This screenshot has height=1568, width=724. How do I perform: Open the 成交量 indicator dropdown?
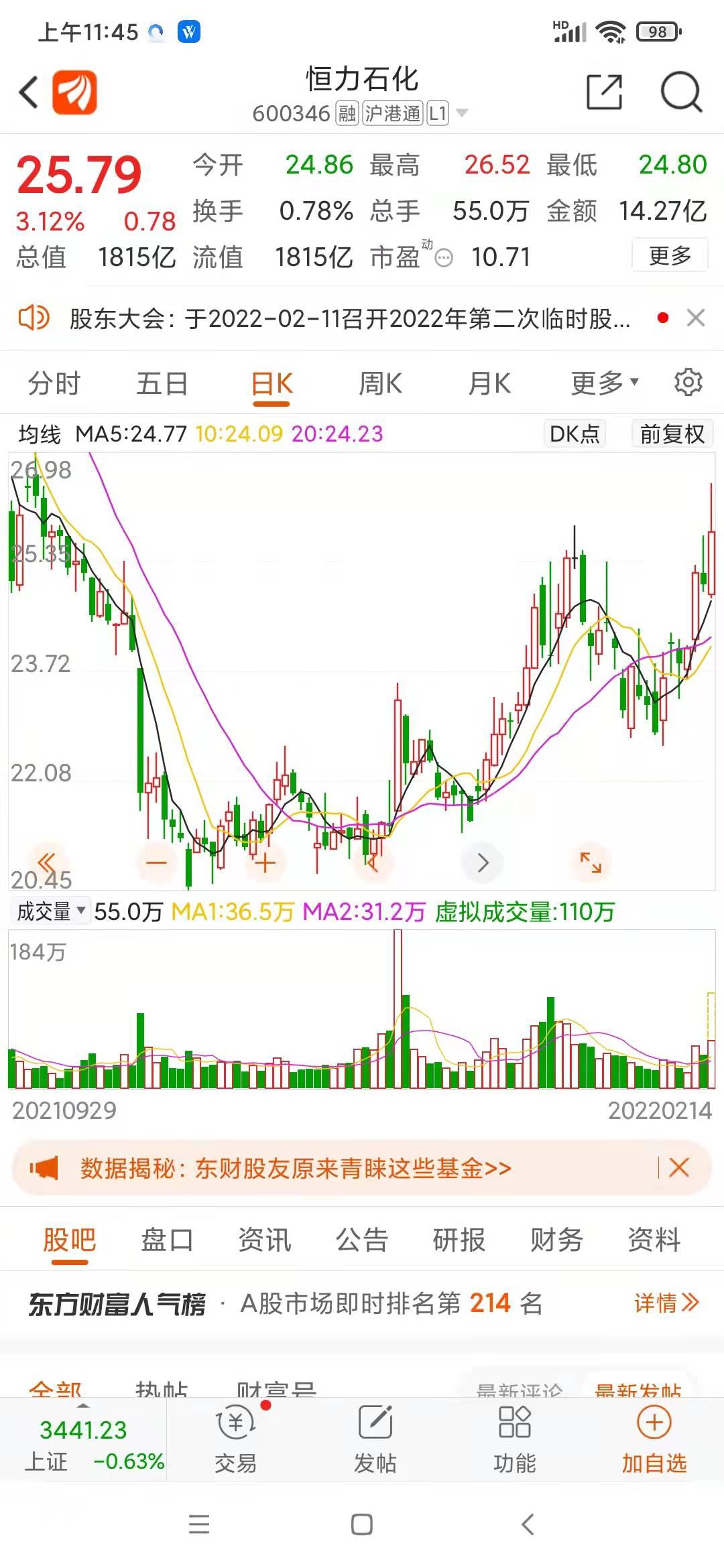50,911
